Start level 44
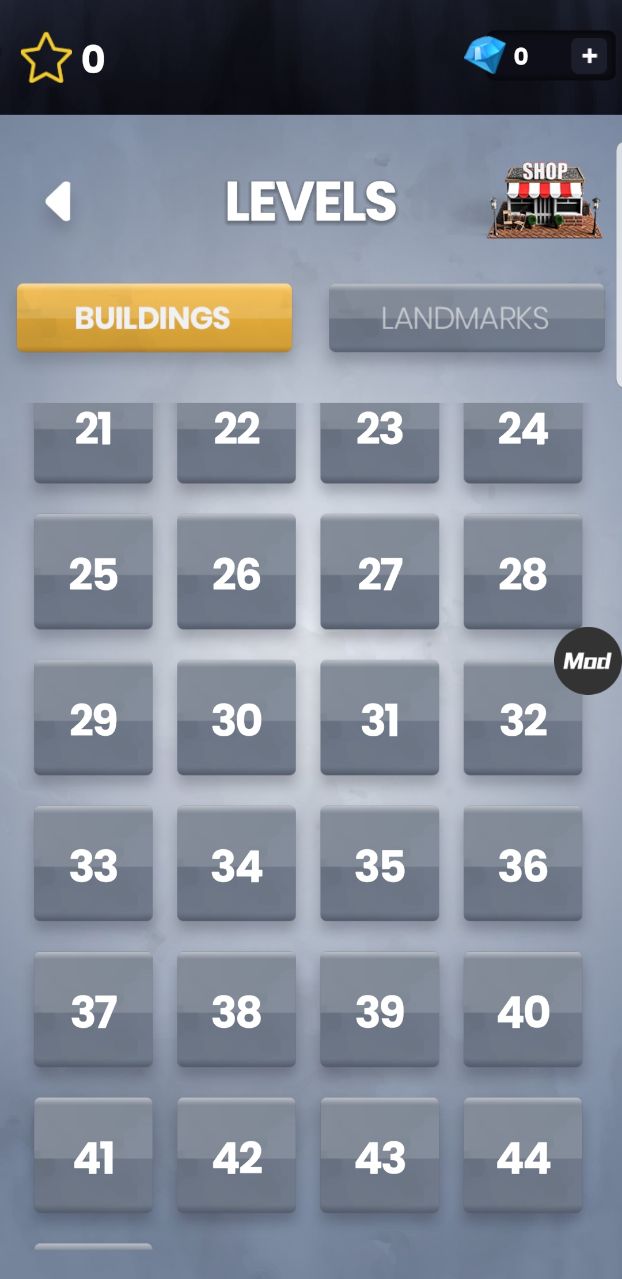 coord(523,1156)
